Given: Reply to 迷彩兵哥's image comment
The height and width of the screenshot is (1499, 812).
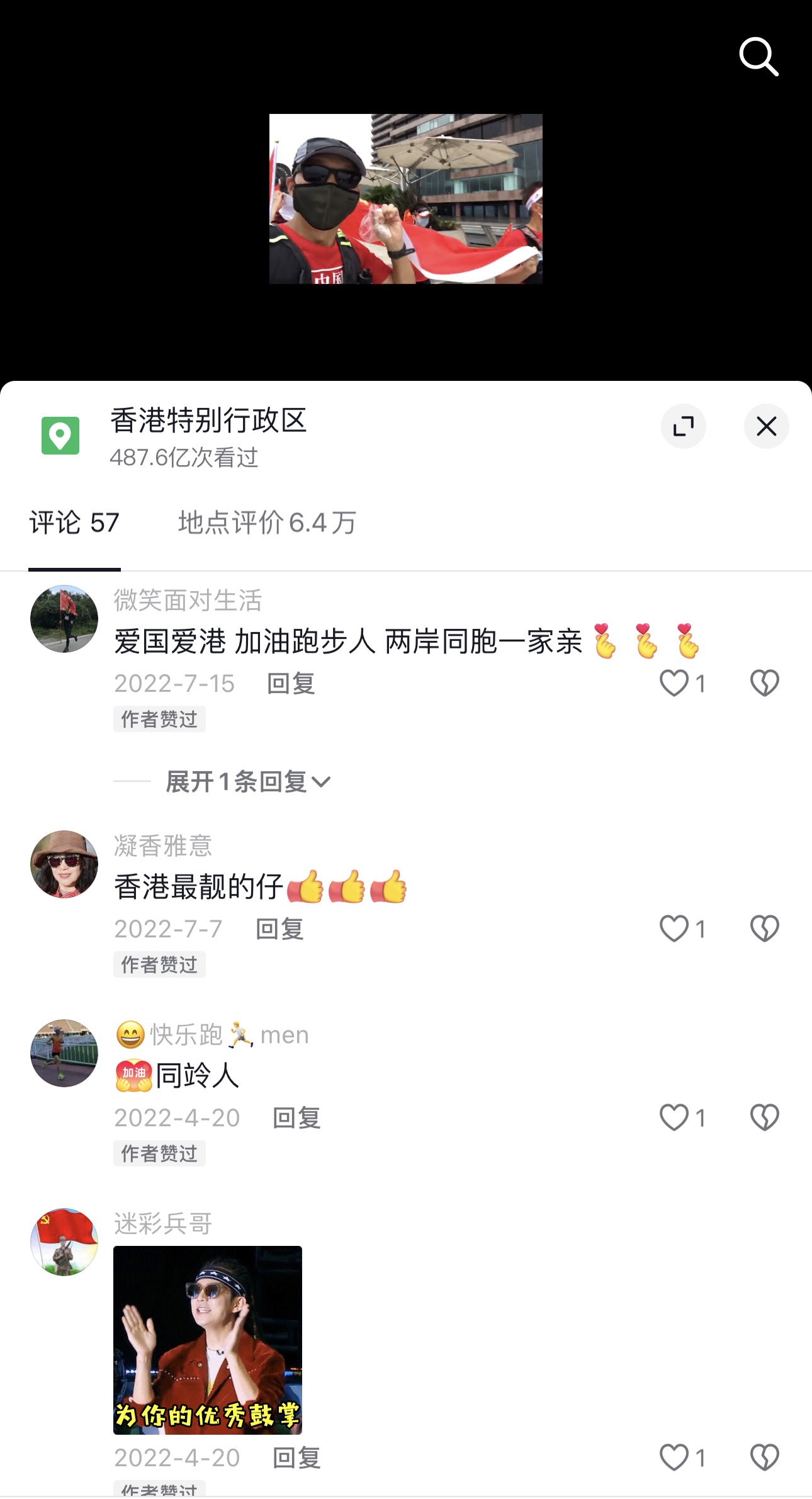Looking at the screenshot, I should pyautogui.click(x=296, y=1457).
